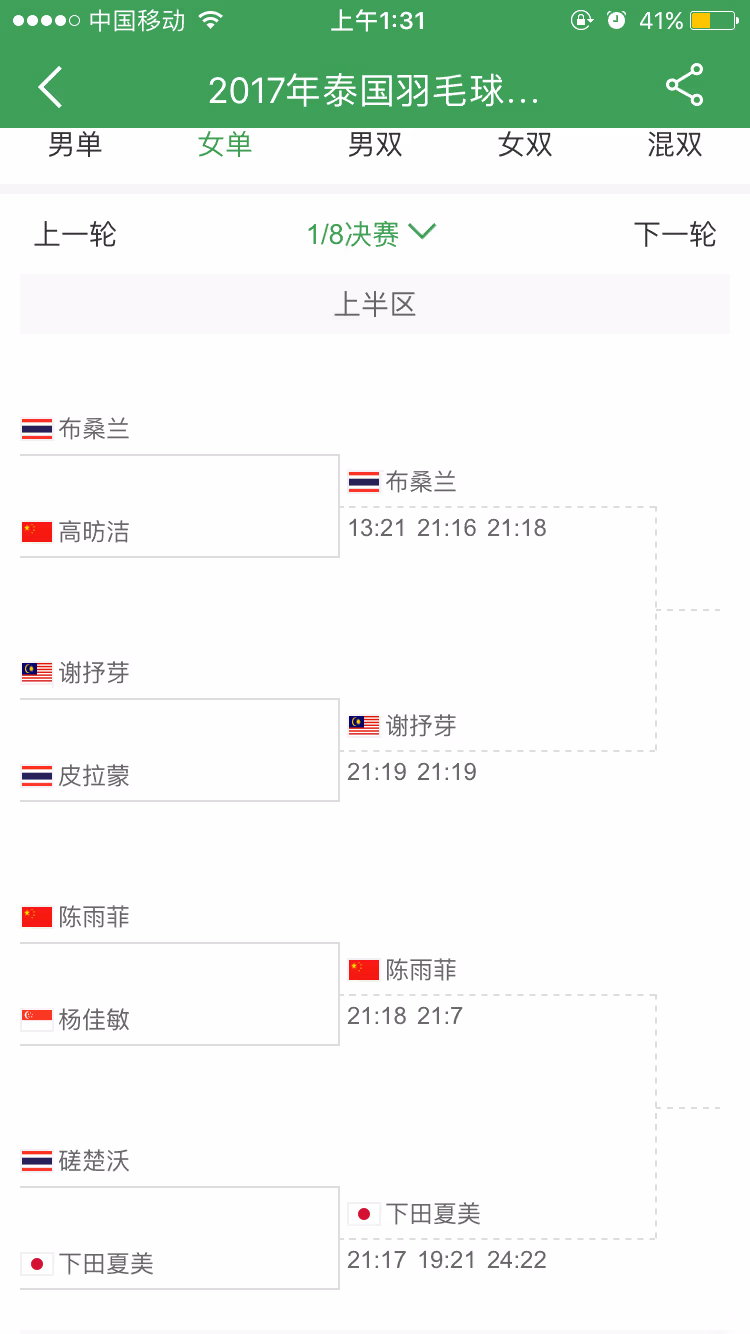This screenshot has height=1334, width=750.
Task: Go back using the header arrow
Action: click(x=50, y=88)
